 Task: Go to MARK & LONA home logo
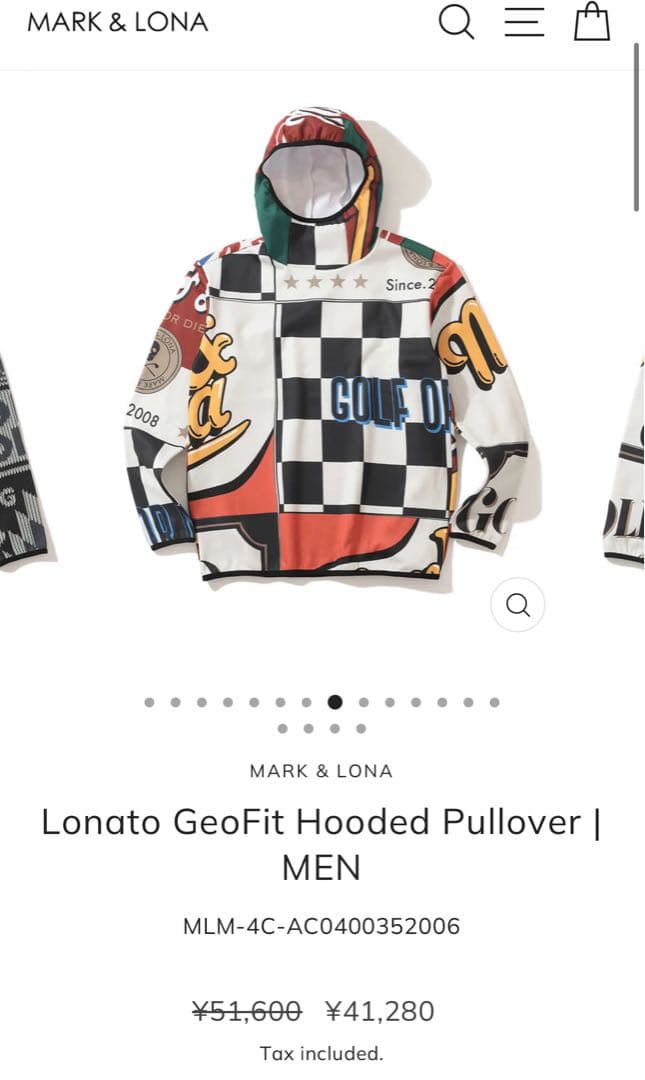coord(118,22)
